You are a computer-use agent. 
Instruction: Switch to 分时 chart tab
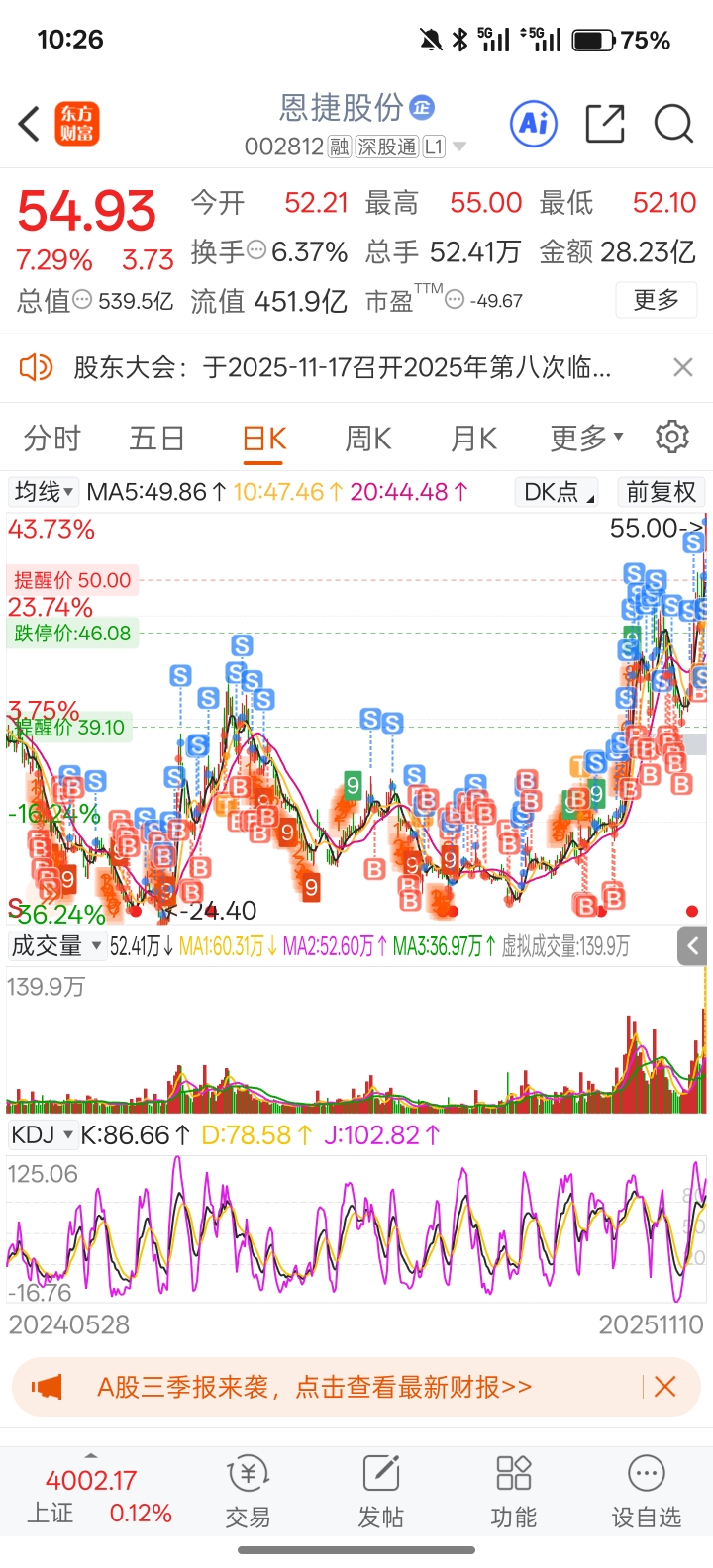51,438
